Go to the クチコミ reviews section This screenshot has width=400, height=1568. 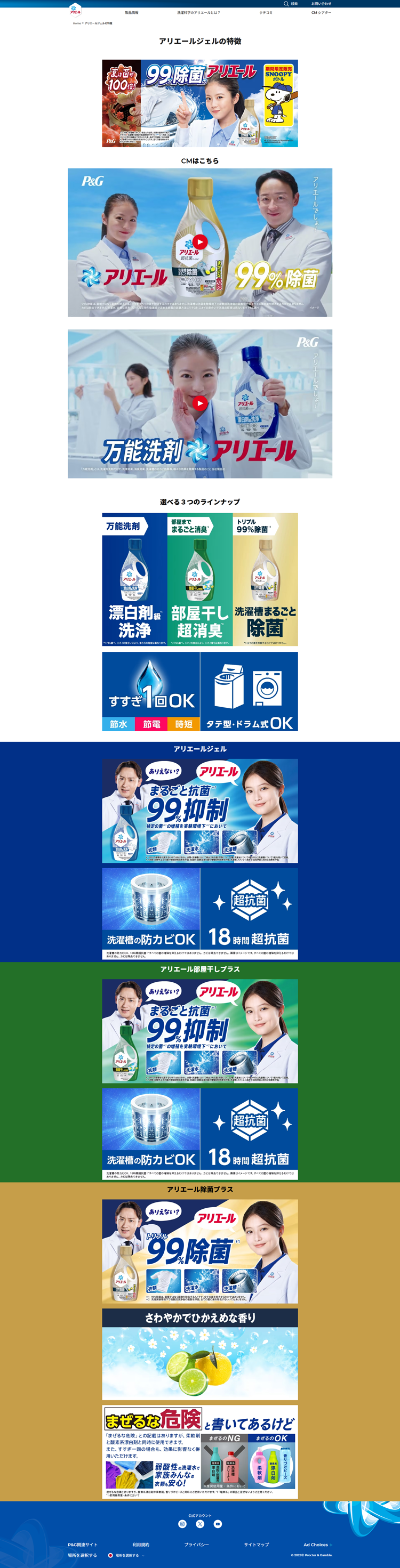click(x=266, y=13)
